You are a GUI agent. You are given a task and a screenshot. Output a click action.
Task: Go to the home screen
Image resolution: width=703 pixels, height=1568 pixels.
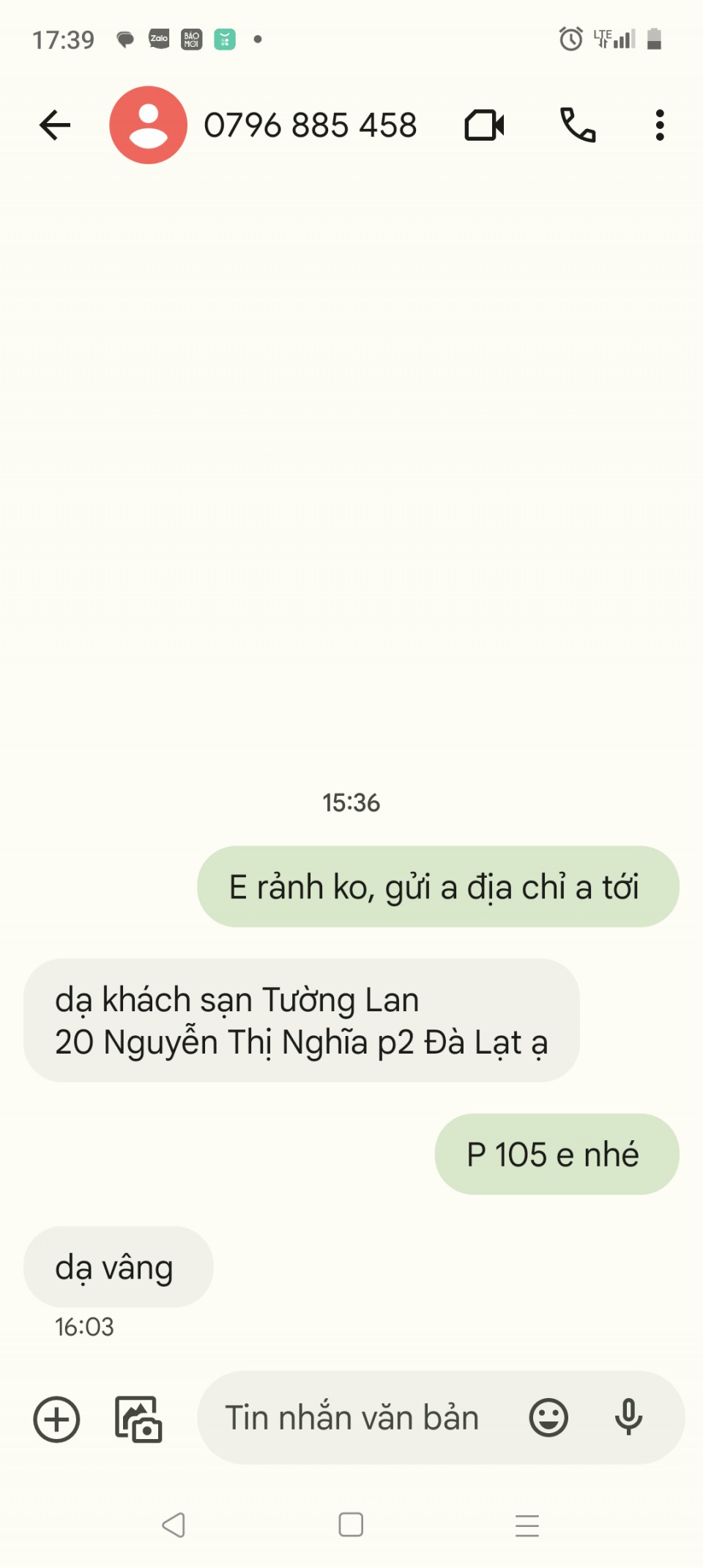pos(351,1525)
